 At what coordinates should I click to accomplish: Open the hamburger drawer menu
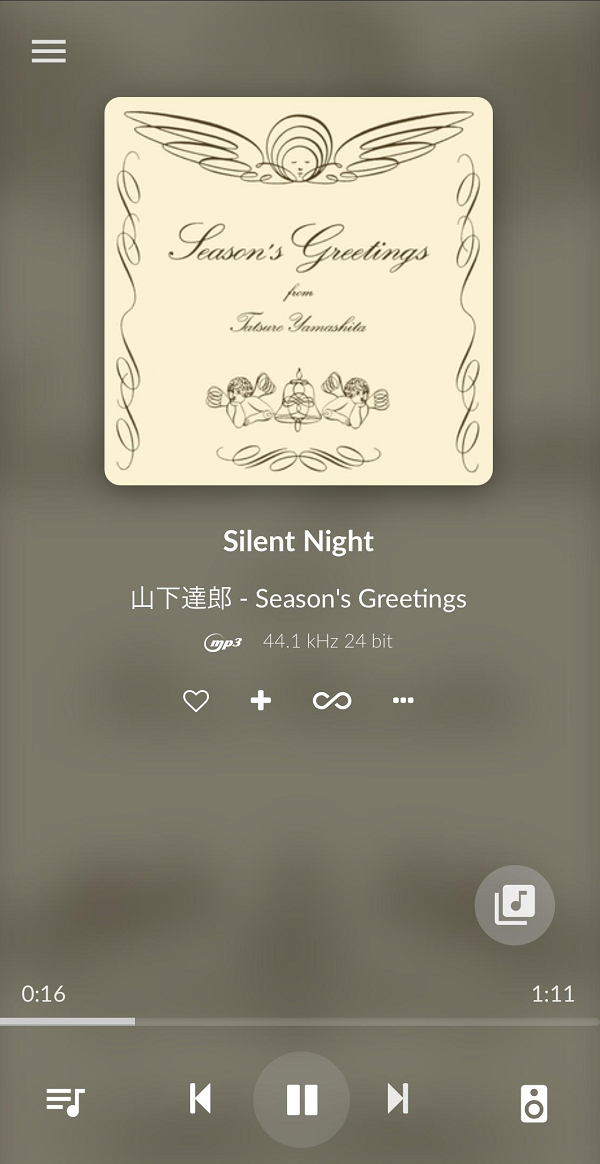[x=49, y=51]
